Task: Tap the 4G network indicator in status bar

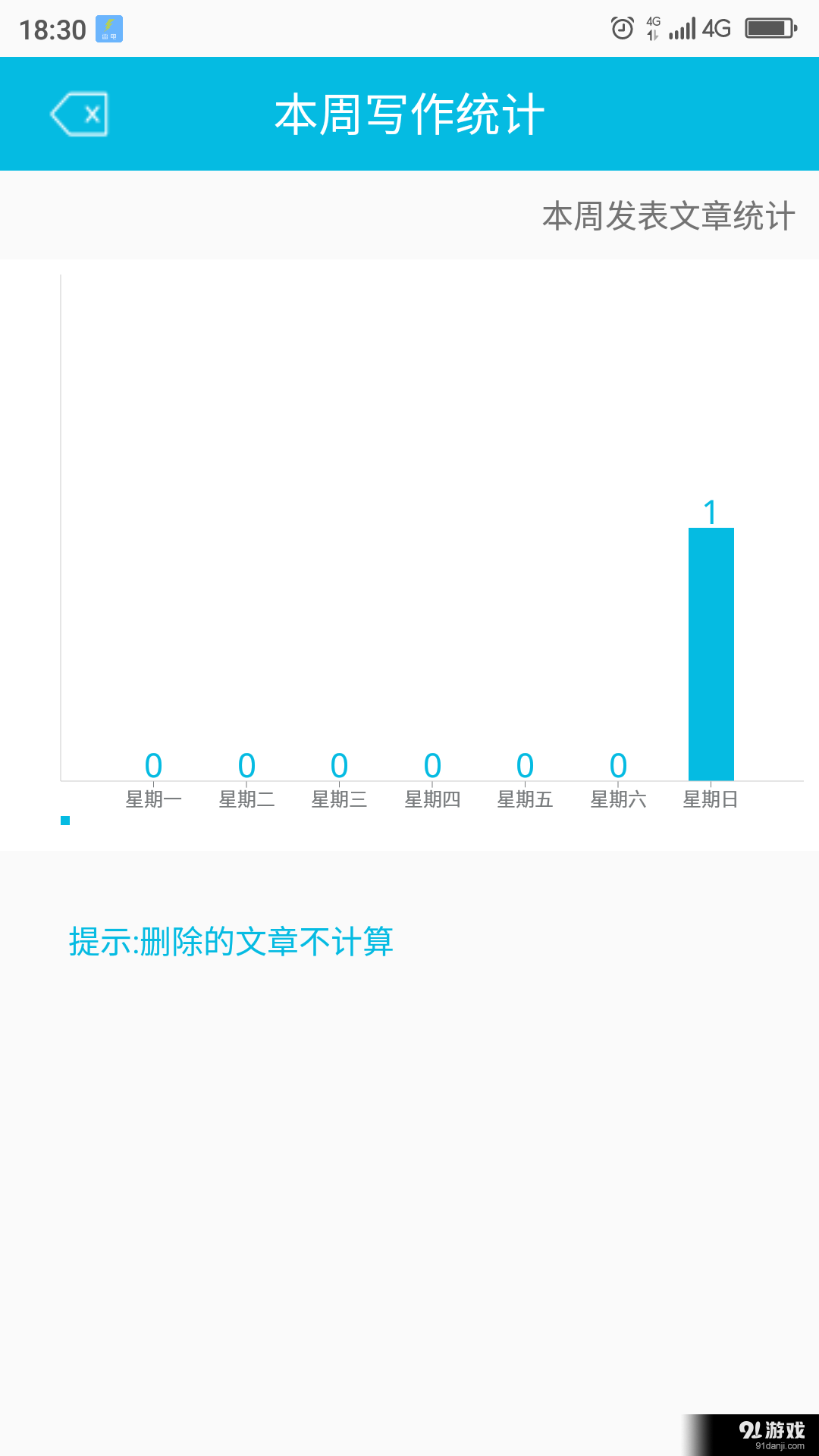Action: click(x=715, y=27)
